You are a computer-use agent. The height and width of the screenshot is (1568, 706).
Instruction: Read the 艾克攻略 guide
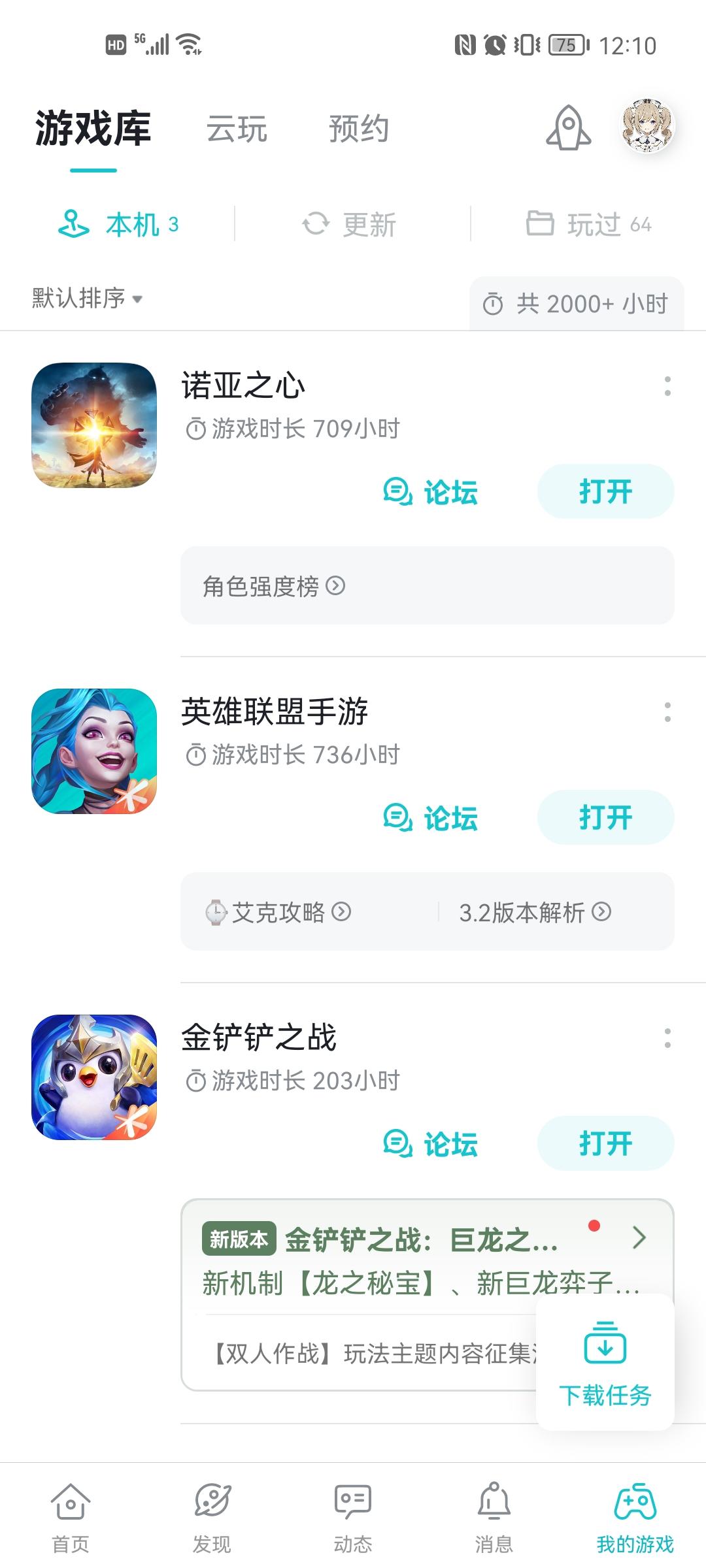coord(279,912)
